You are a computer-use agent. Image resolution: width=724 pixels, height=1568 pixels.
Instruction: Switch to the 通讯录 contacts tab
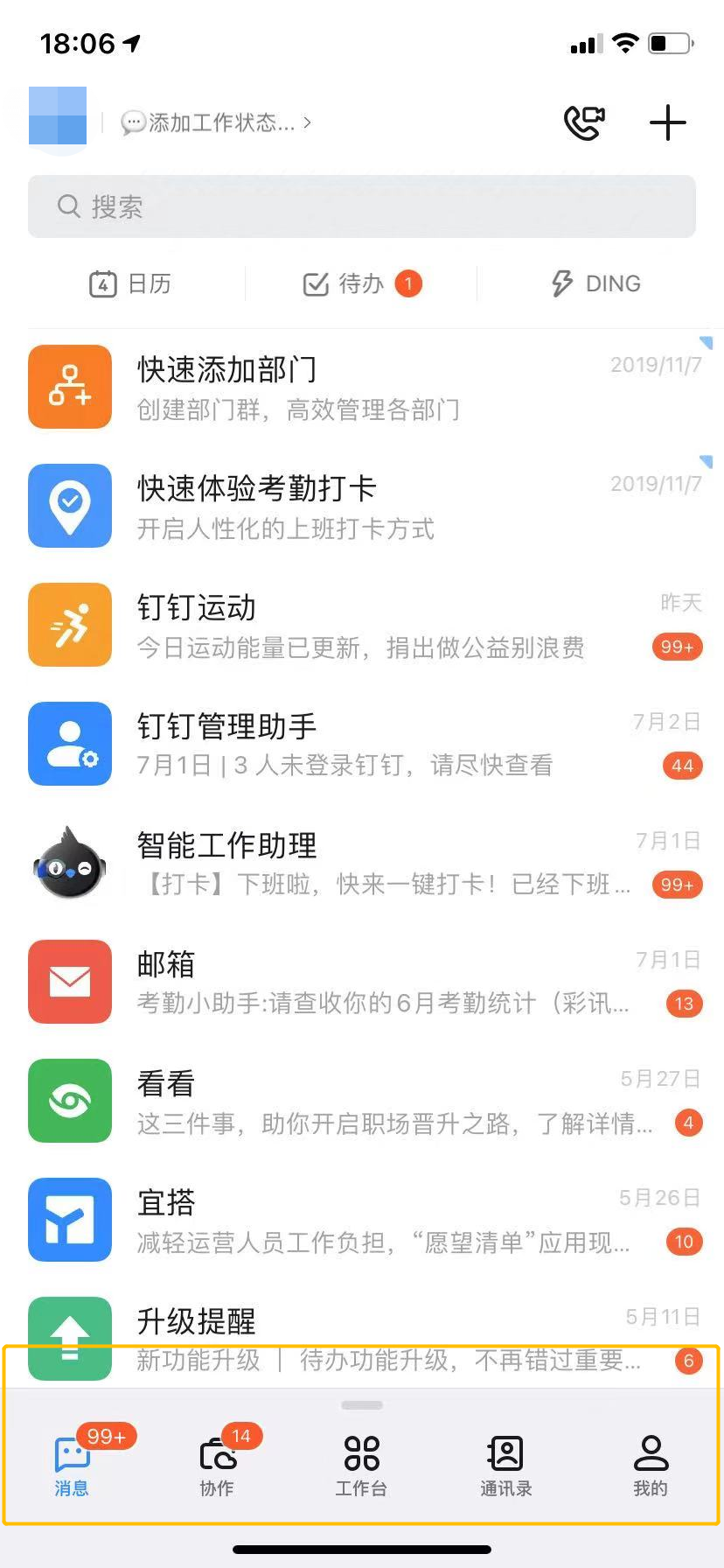(505, 1463)
